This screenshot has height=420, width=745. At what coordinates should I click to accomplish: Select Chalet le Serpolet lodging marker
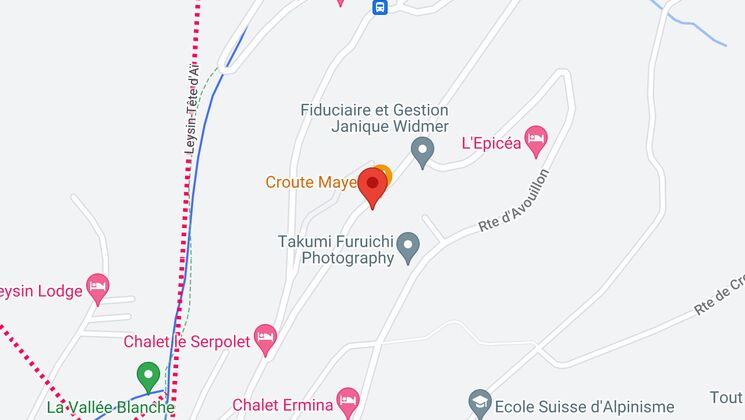265,337
